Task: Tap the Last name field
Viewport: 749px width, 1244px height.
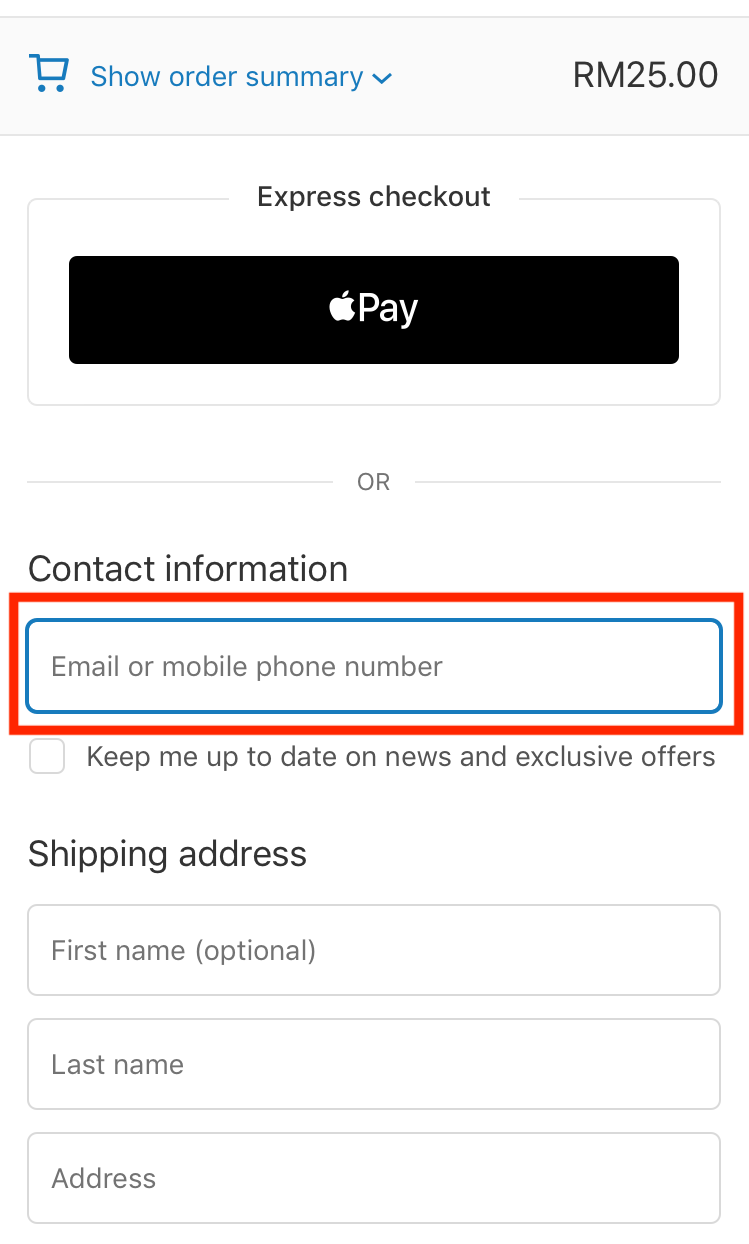Action: point(374,1064)
